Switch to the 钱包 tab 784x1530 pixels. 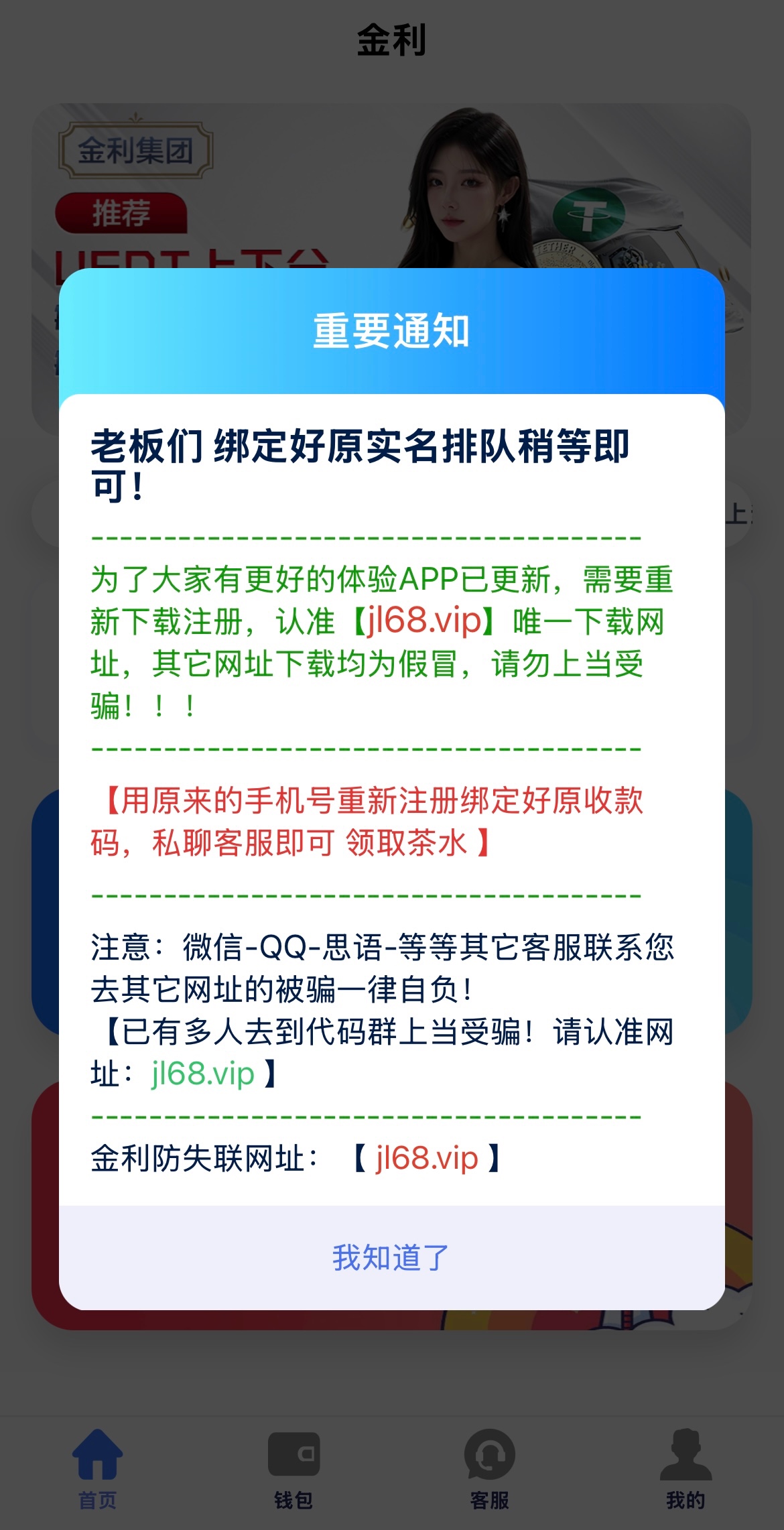coord(293,1469)
